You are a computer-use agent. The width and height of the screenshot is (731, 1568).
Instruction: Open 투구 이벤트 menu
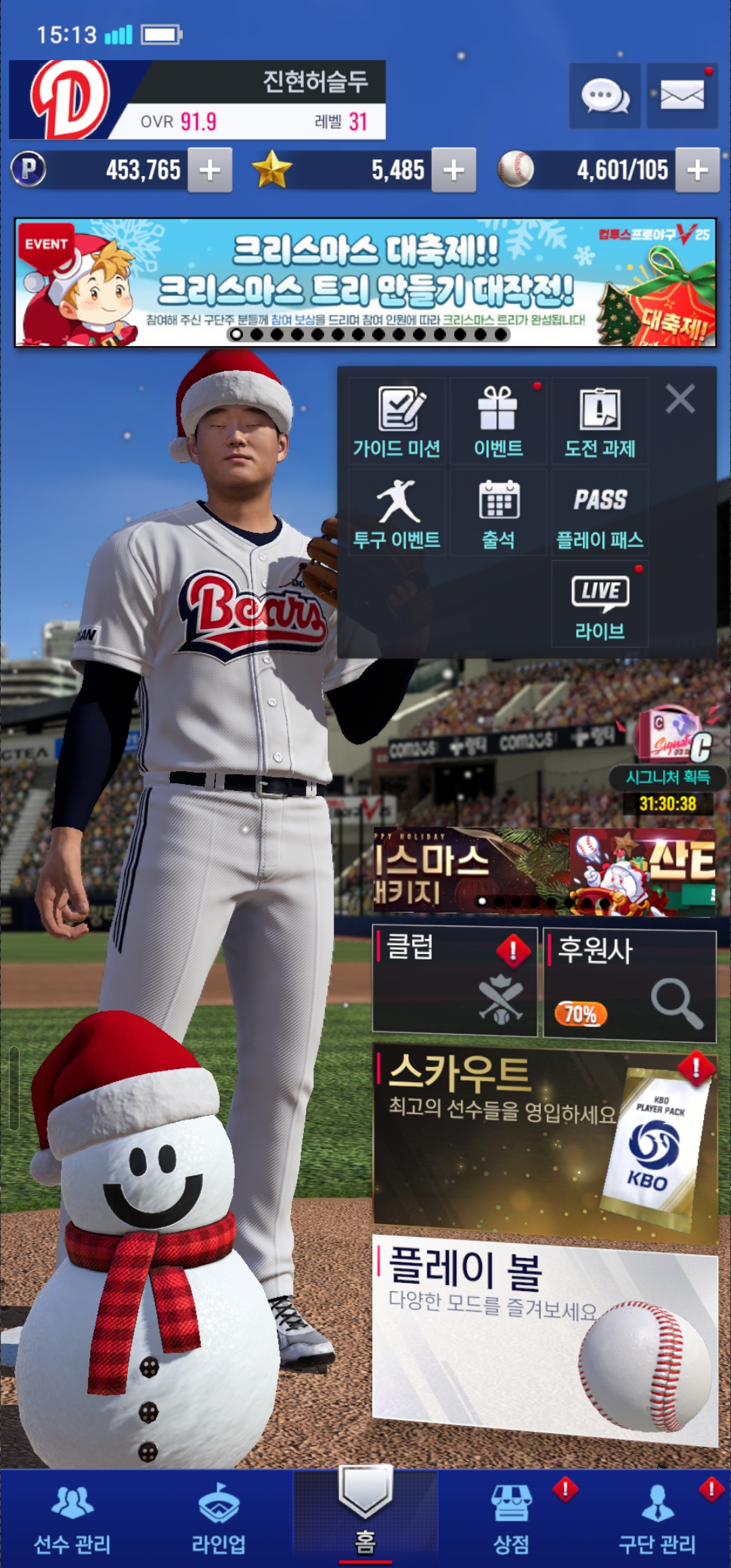coord(397,513)
